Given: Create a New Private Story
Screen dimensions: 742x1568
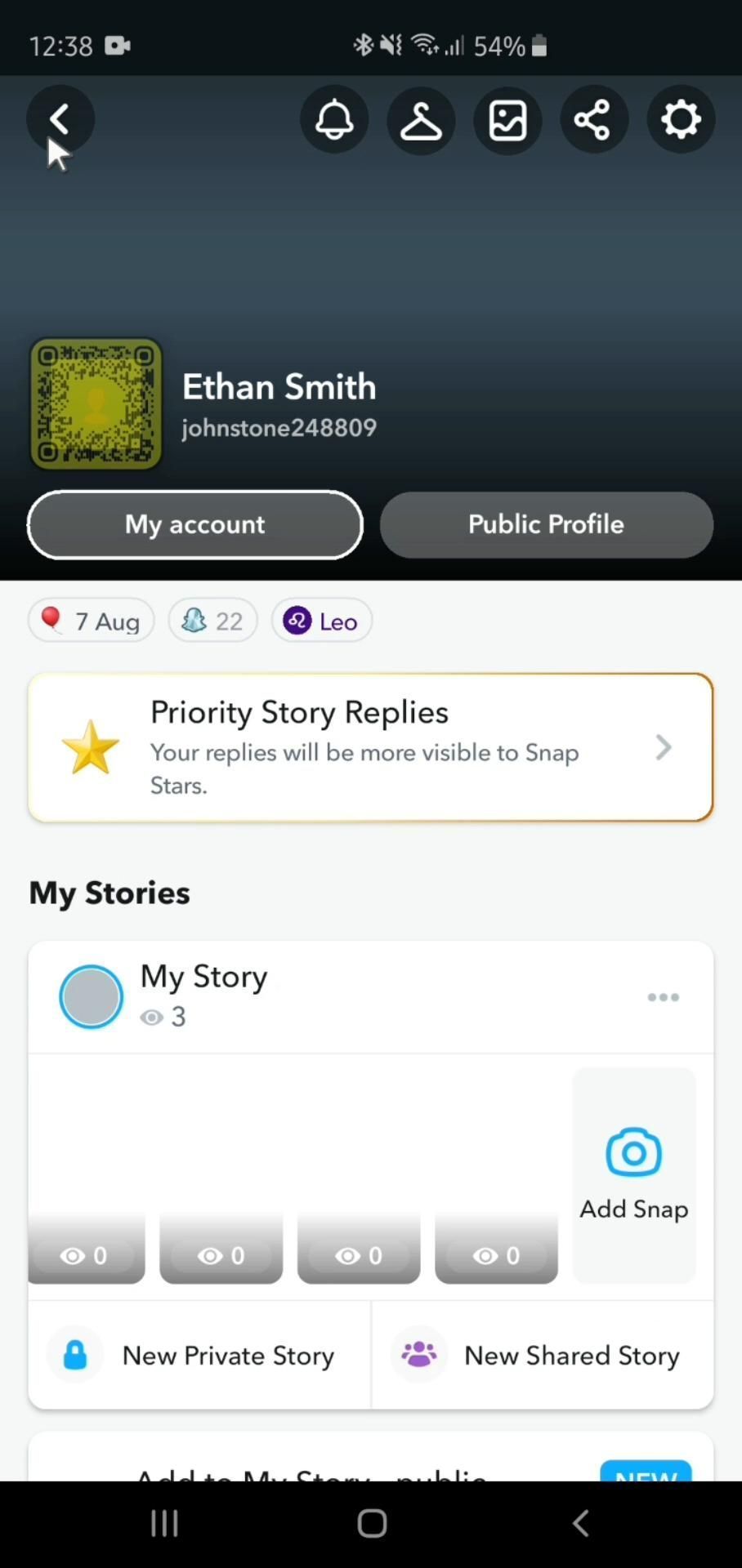Looking at the screenshot, I should [200, 1356].
